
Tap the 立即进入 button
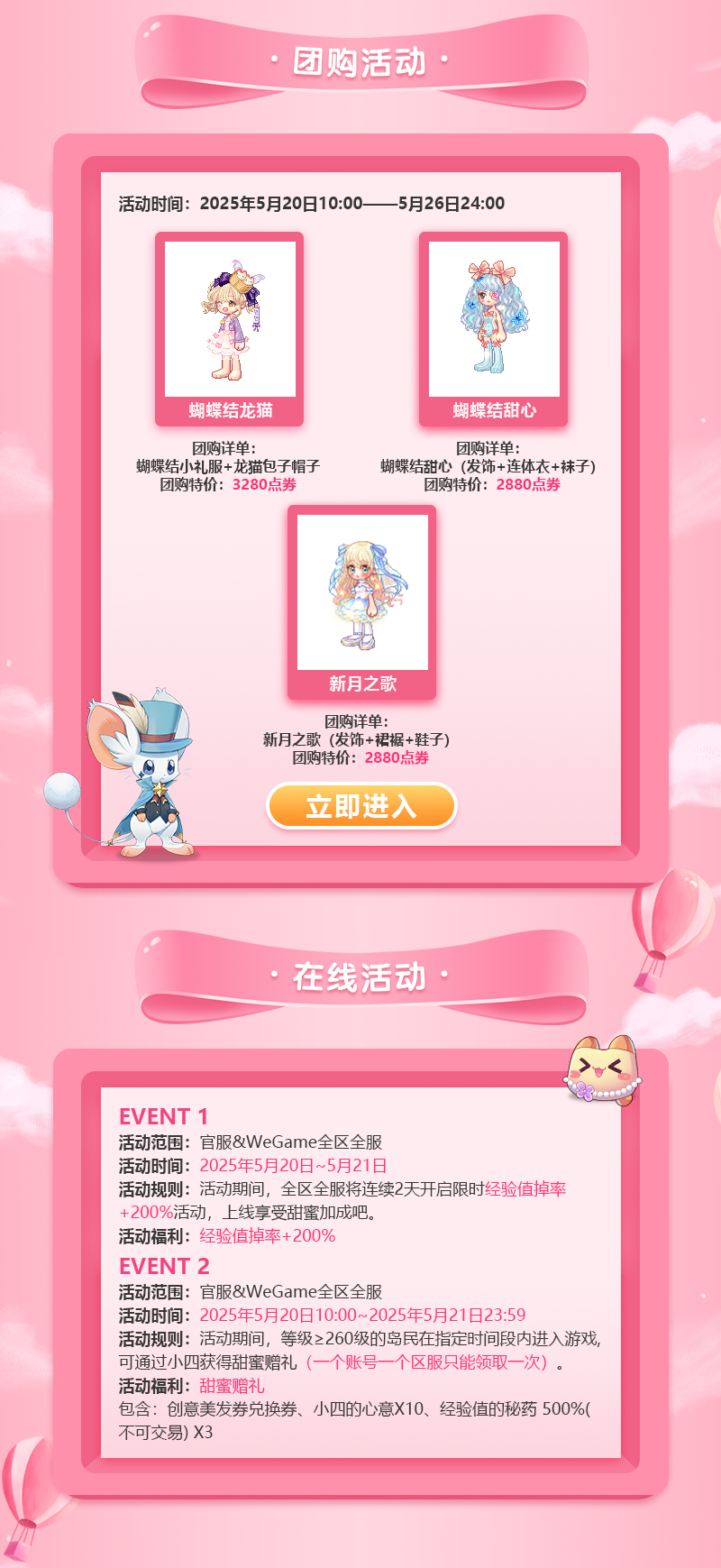pos(361,805)
